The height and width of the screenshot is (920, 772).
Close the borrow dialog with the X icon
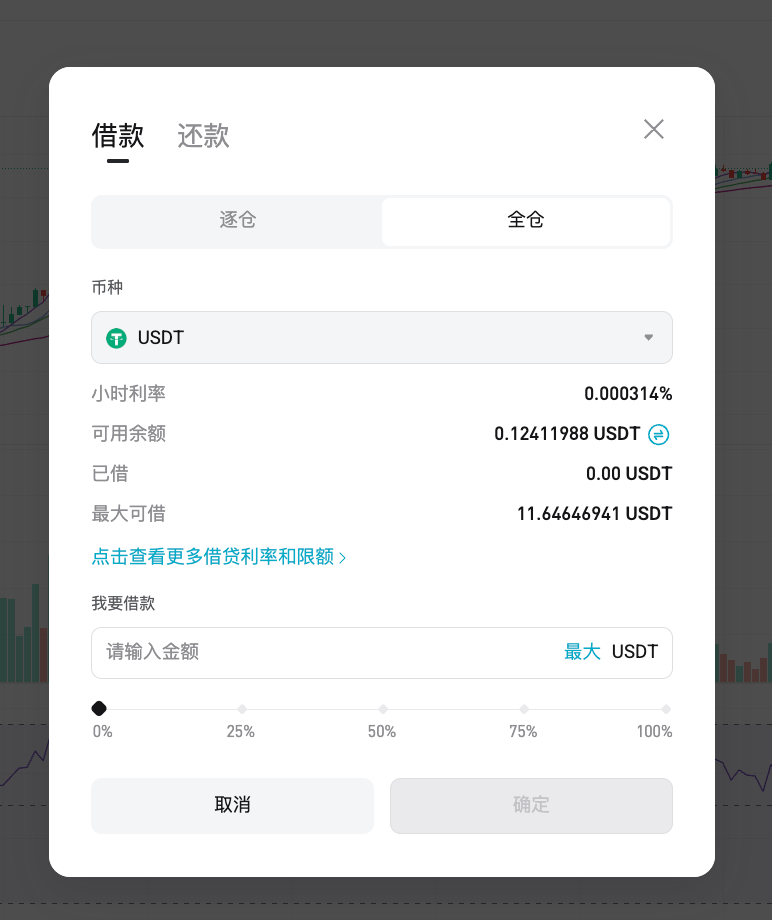coord(654,129)
